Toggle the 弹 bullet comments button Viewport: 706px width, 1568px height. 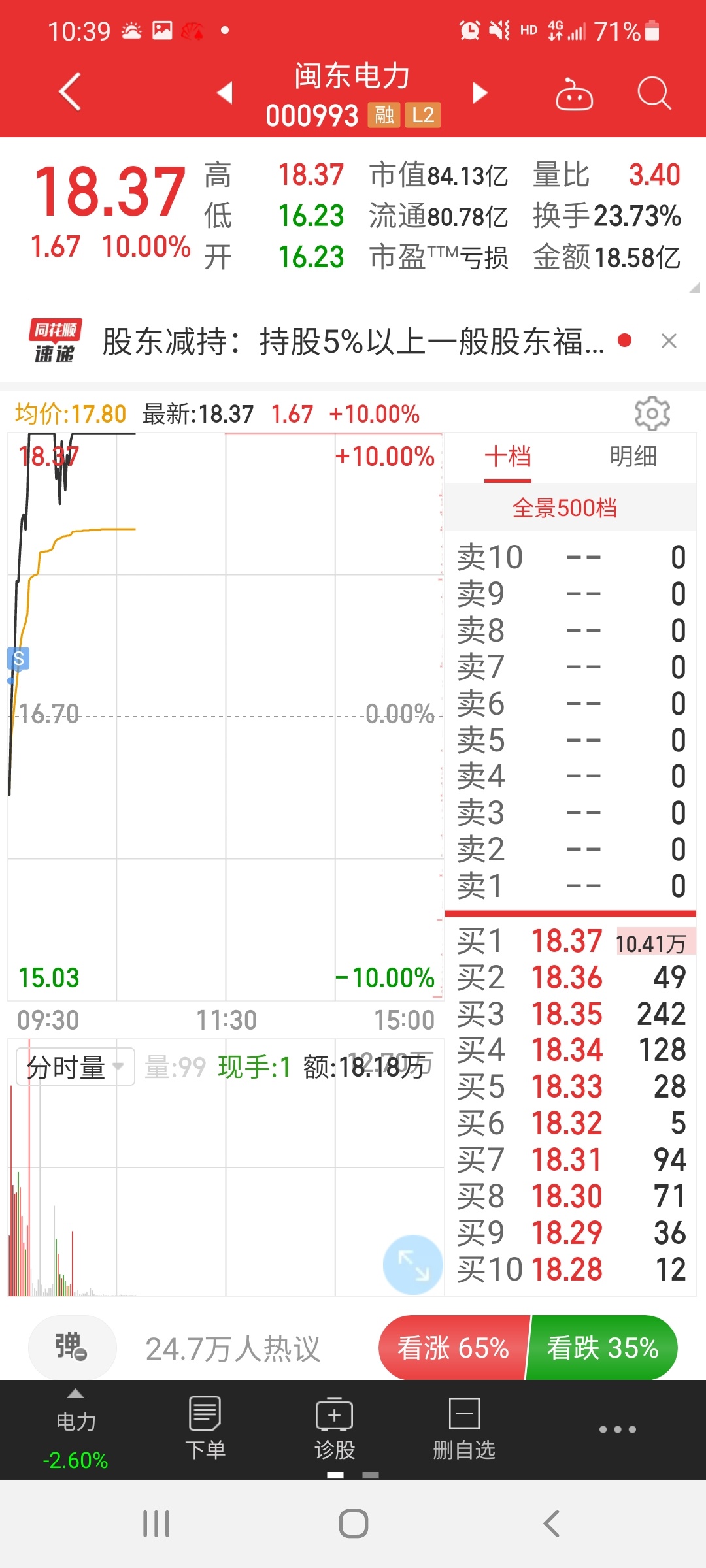72,1347
